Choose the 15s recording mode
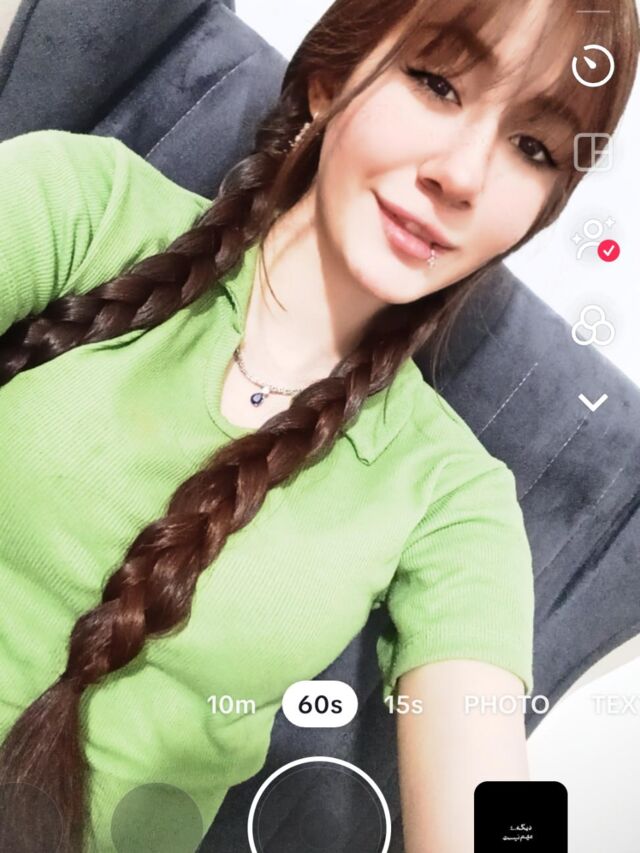This screenshot has height=853, width=640. click(403, 705)
